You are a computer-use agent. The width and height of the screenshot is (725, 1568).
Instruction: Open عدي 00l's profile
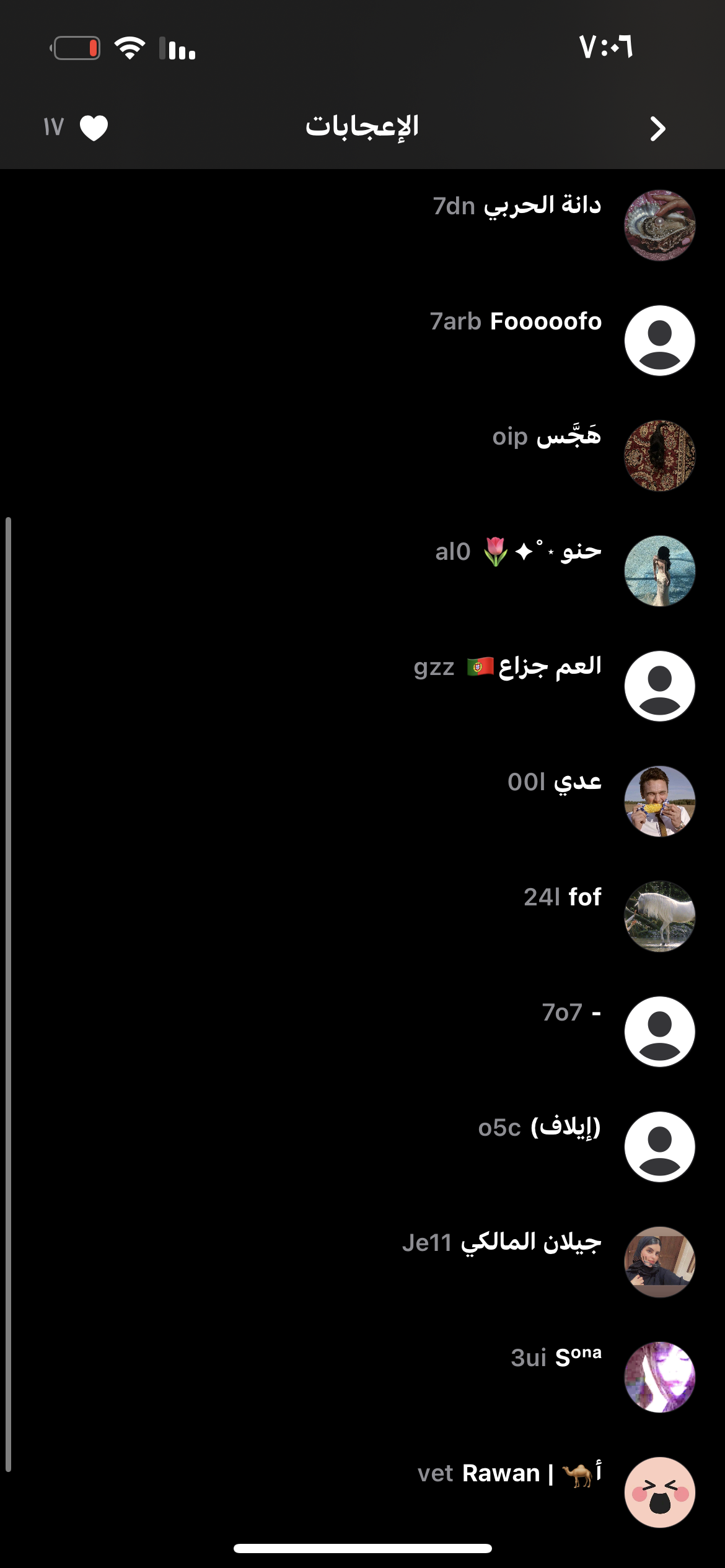[362, 801]
